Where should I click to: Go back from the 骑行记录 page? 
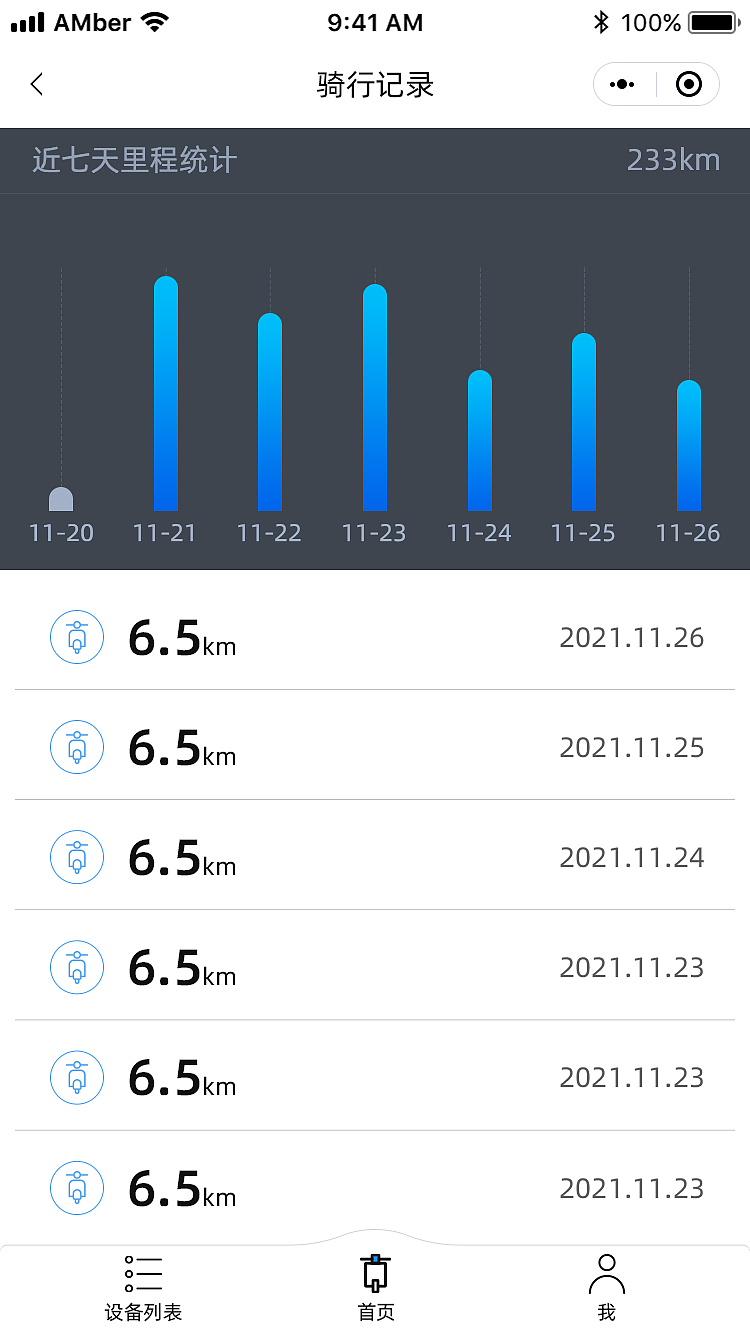[x=37, y=85]
